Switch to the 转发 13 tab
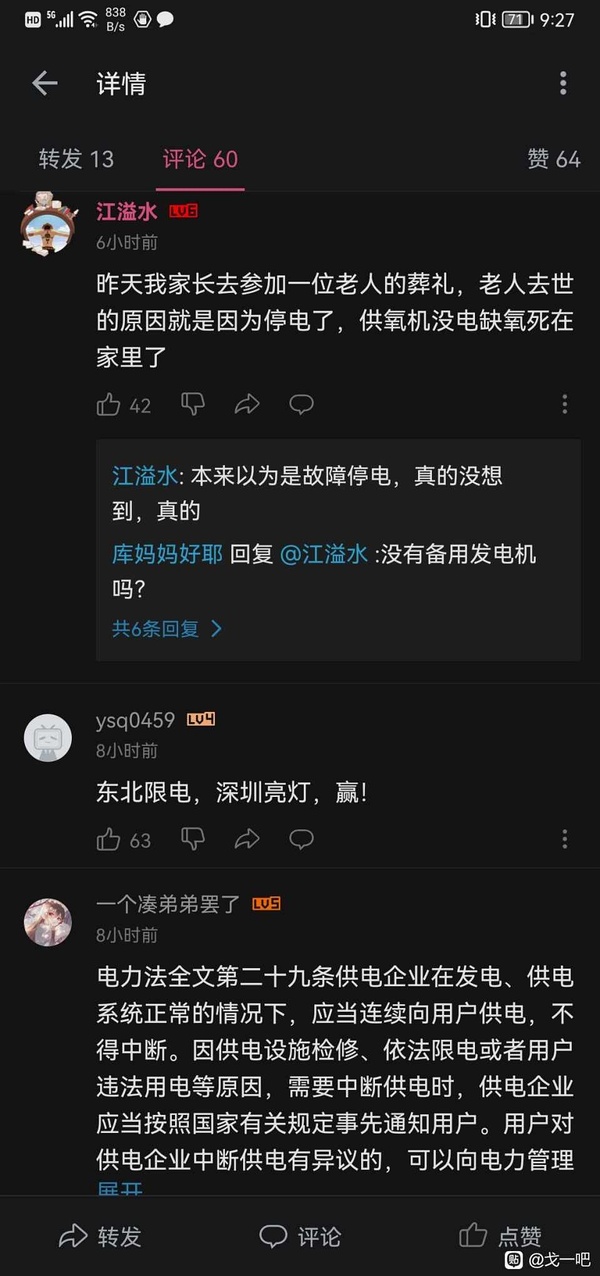This screenshot has height=1276, width=600. (x=76, y=159)
